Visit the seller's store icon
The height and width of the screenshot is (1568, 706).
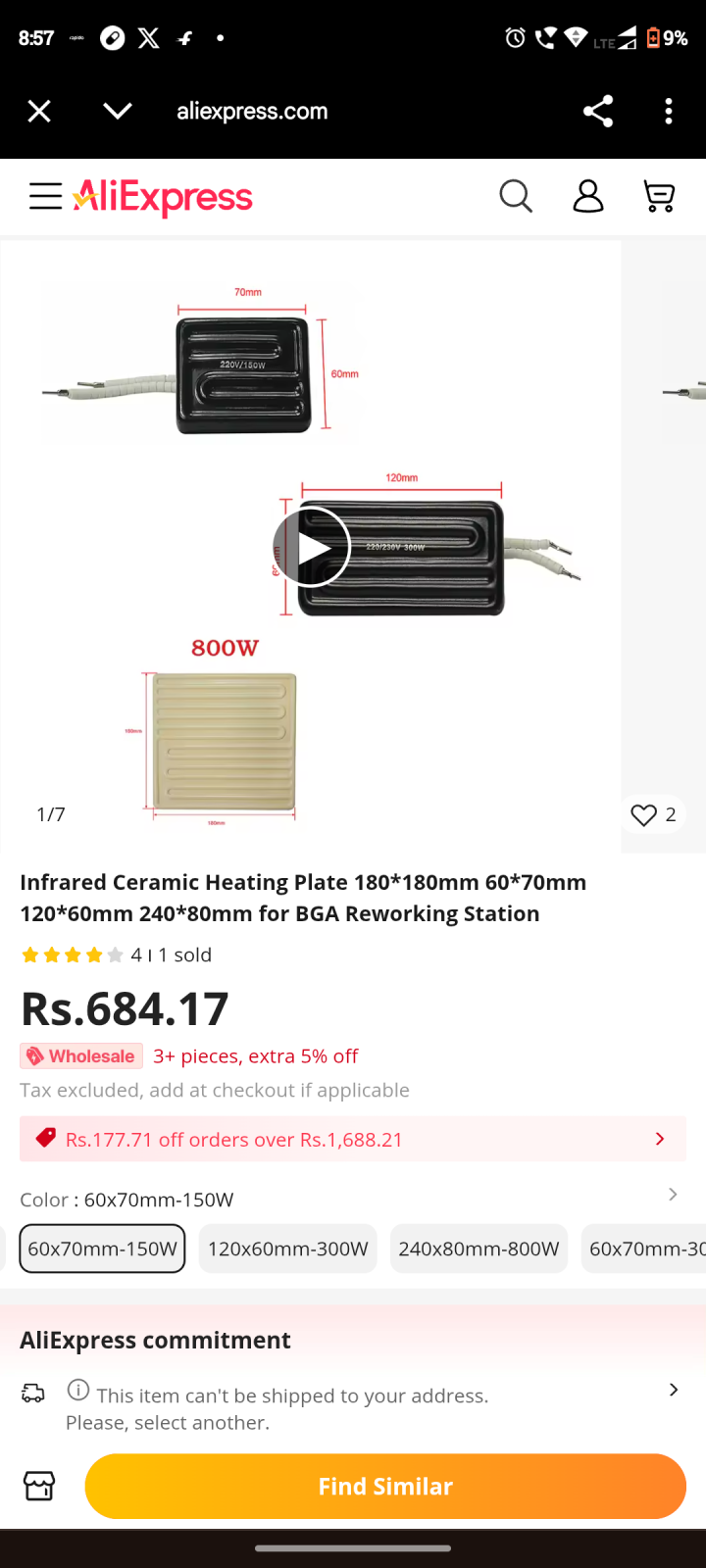pos(39,1487)
